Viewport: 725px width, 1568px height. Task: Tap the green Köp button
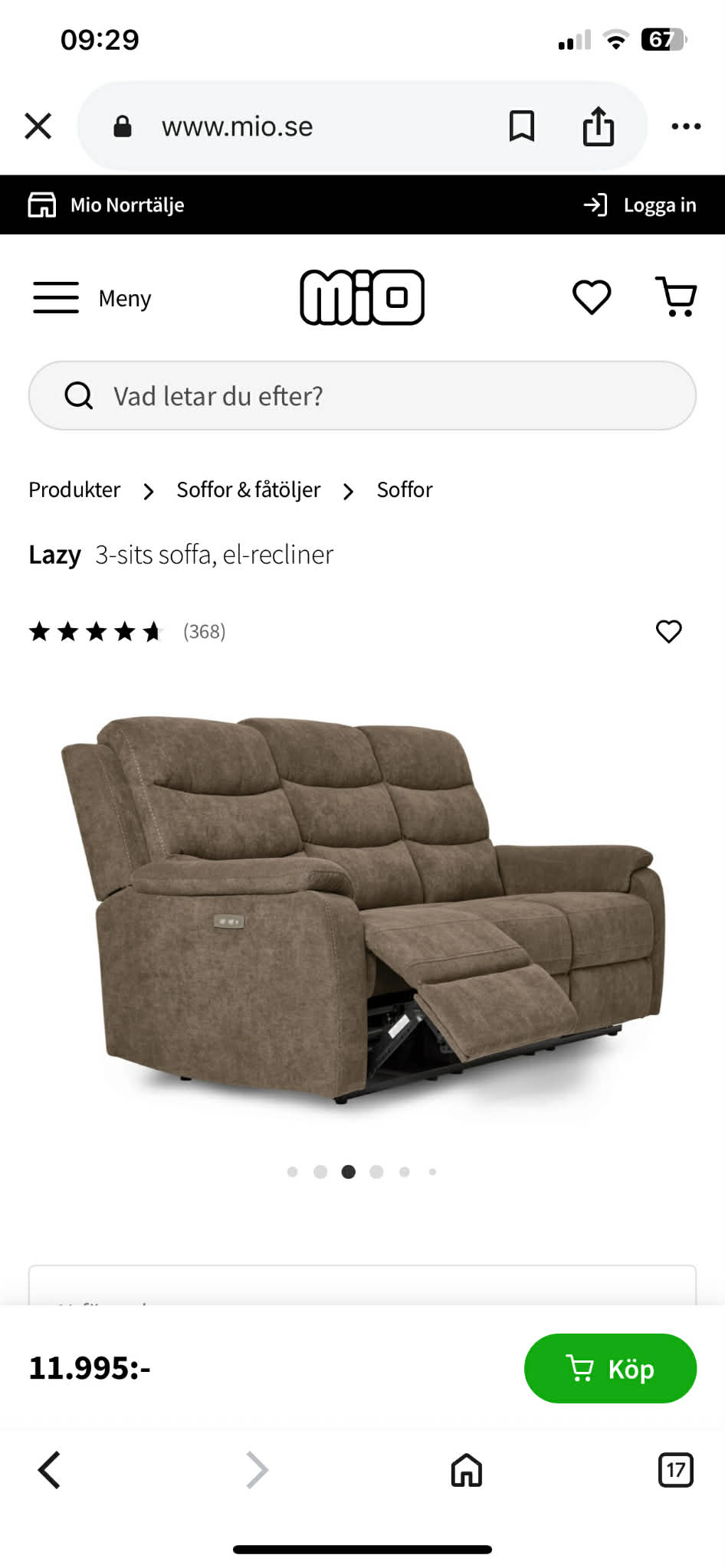pos(610,1368)
